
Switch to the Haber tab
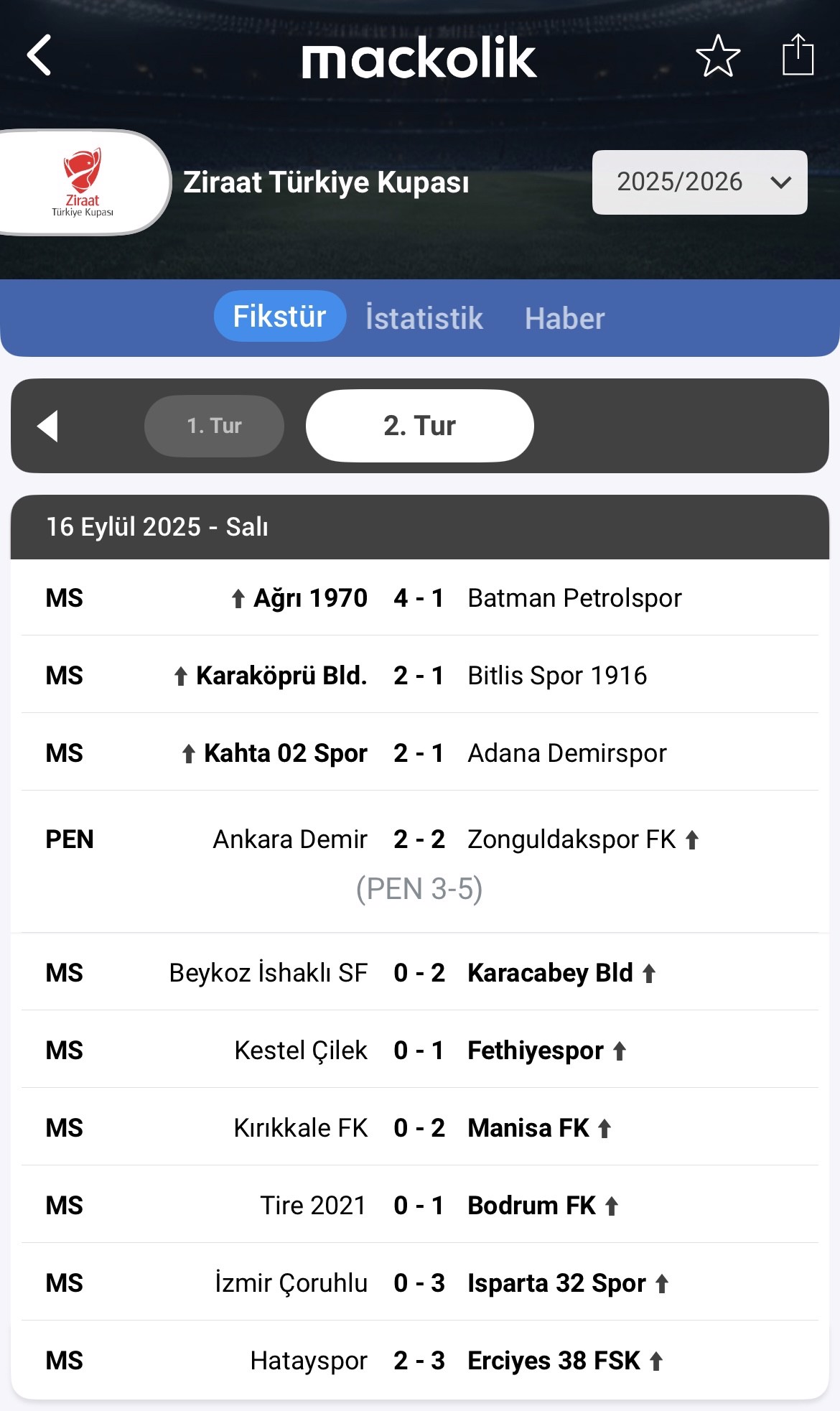pos(564,317)
